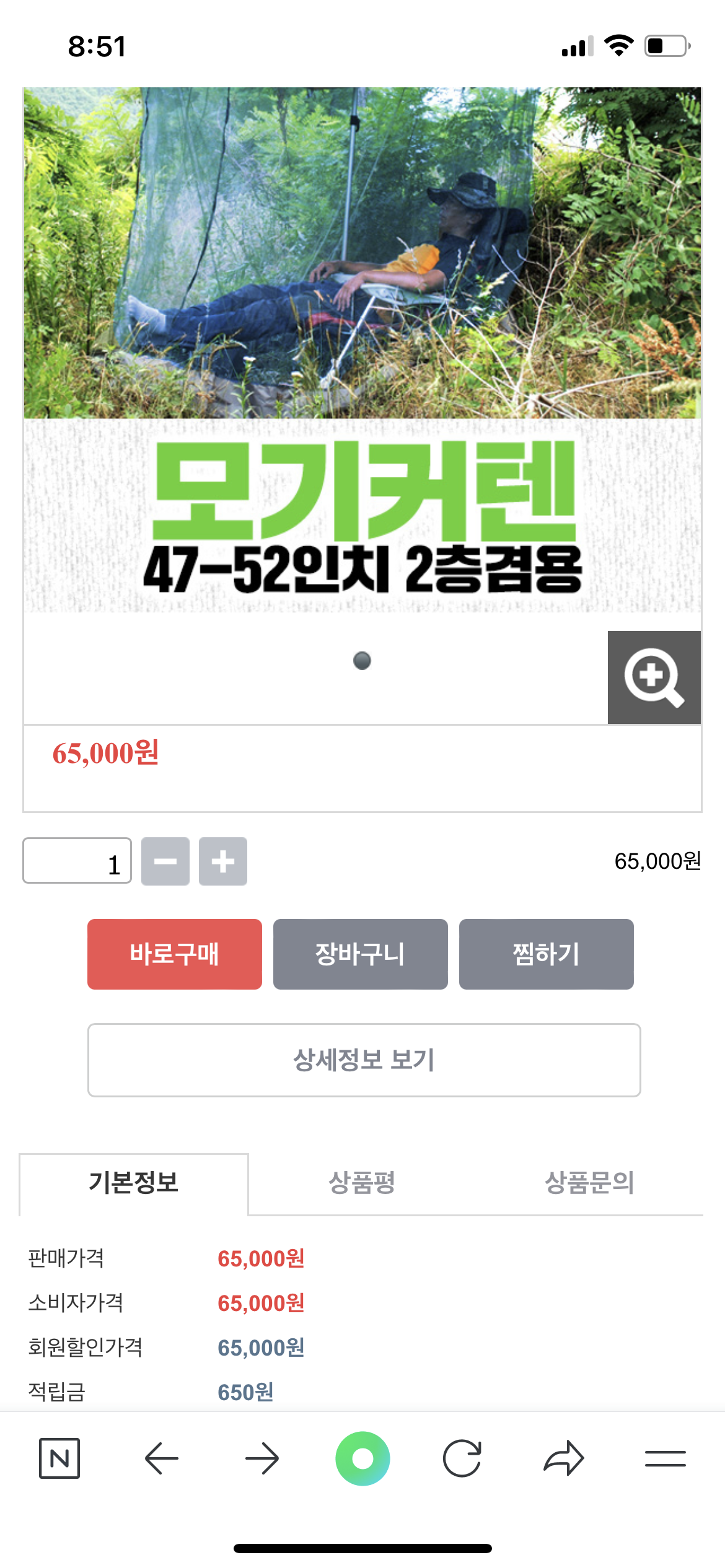Viewport: 725px width, 1568px height.
Task: Select the 기본정보 tab
Action: pos(134,1183)
